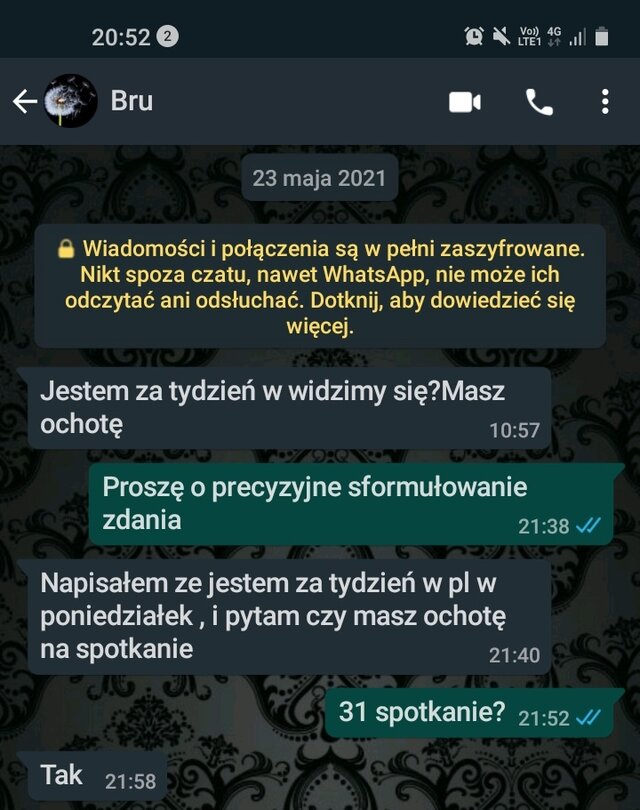Open Bru's contact info from the header
The width and height of the screenshot is (640, 810).
pos(132,101)
